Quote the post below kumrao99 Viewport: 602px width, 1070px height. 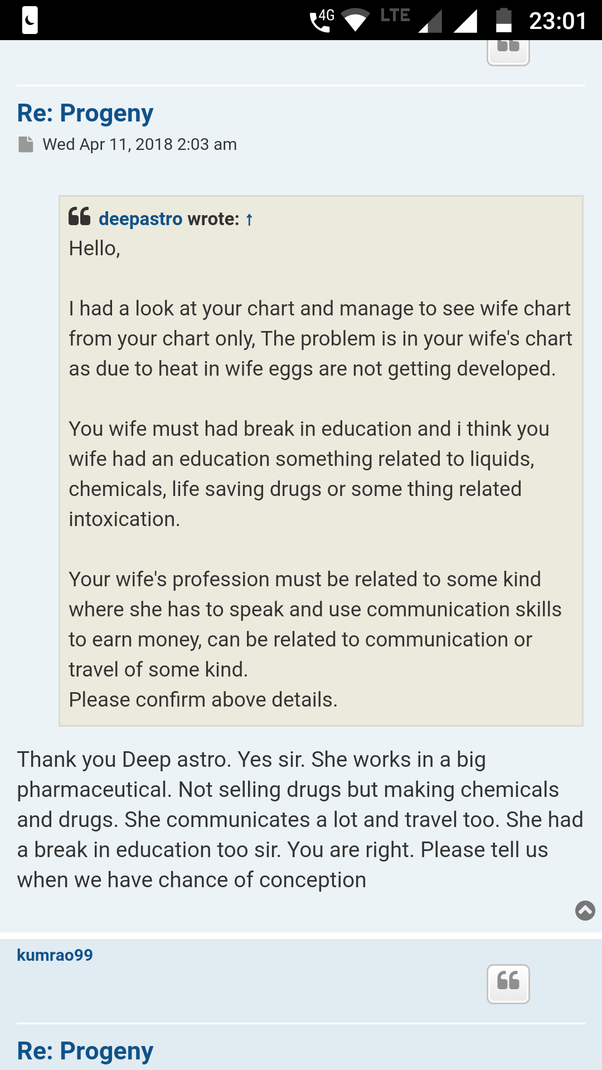(508, 983)
